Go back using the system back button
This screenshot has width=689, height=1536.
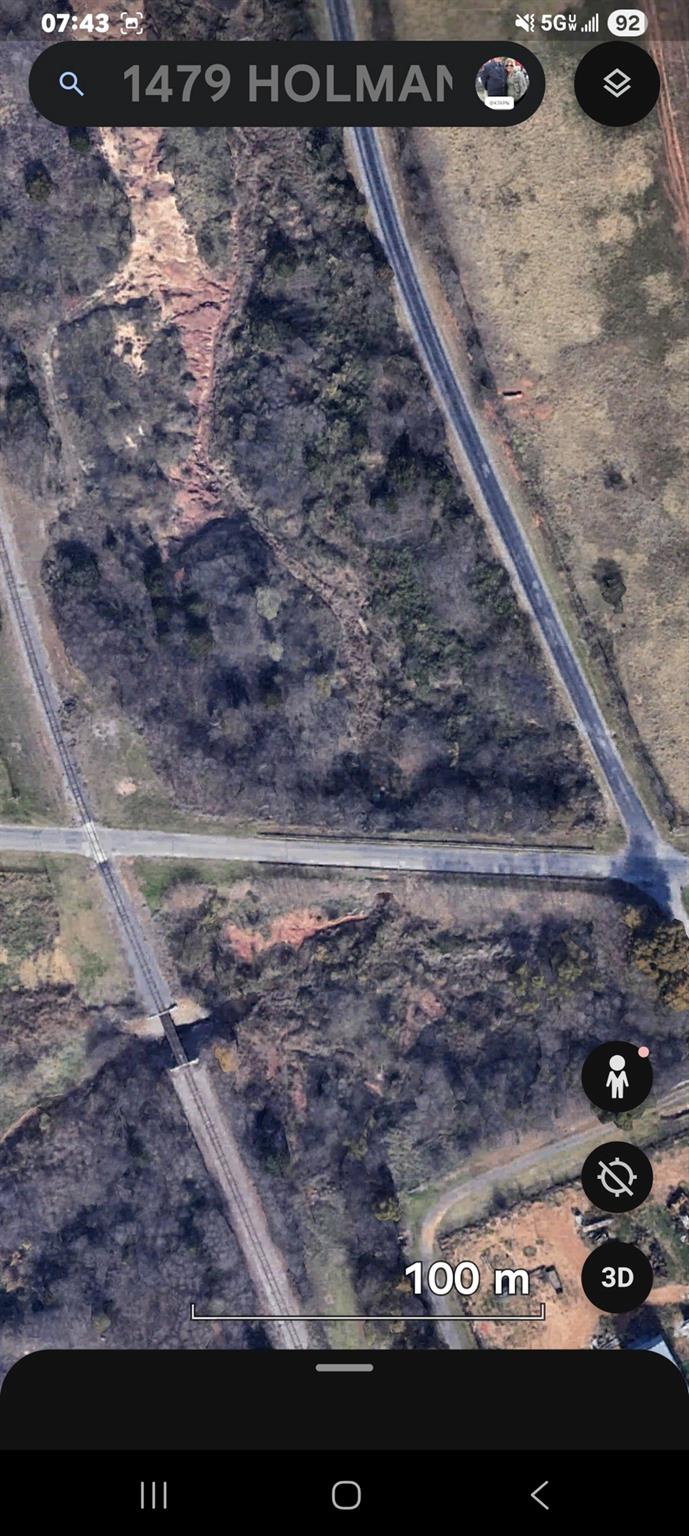[539, 1495]
